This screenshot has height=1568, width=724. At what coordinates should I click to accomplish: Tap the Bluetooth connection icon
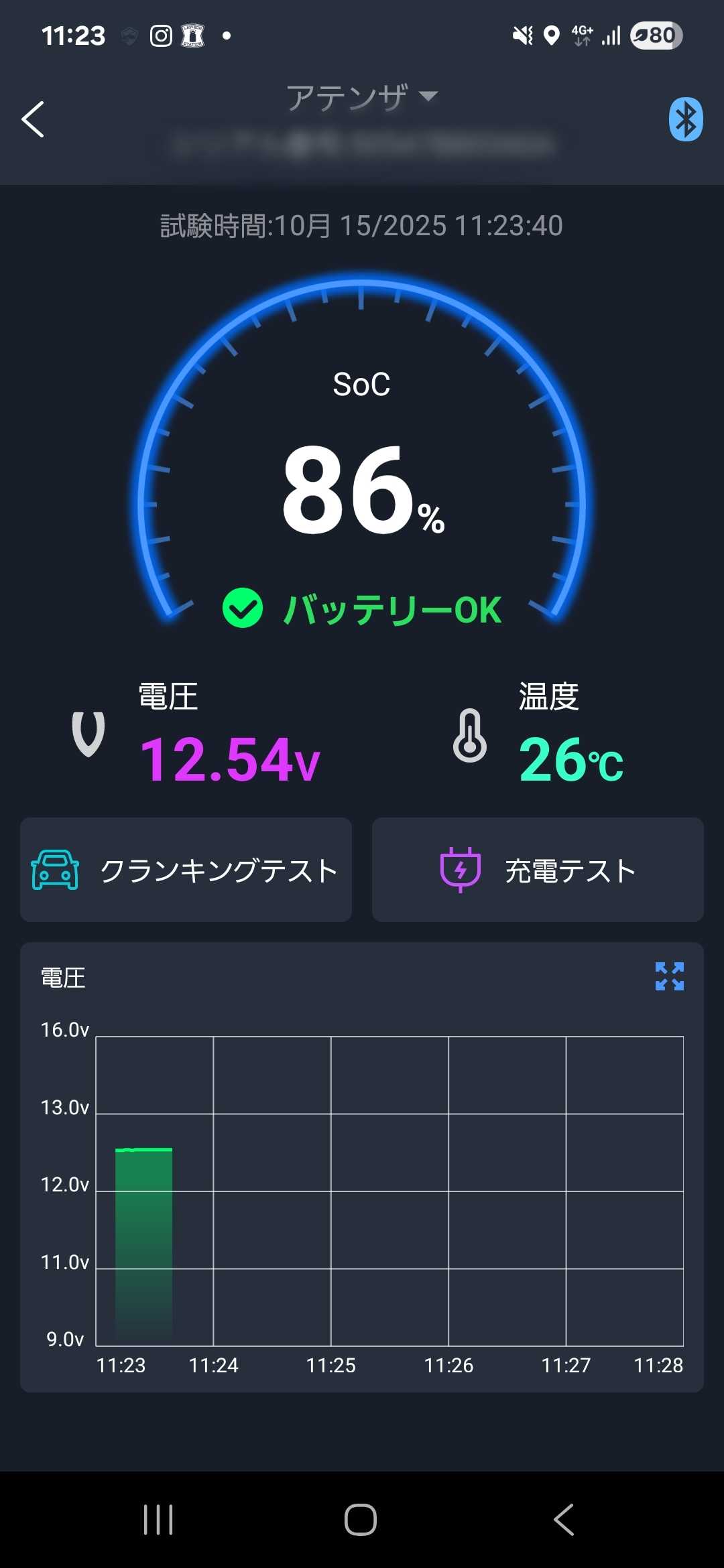(685, 120)
